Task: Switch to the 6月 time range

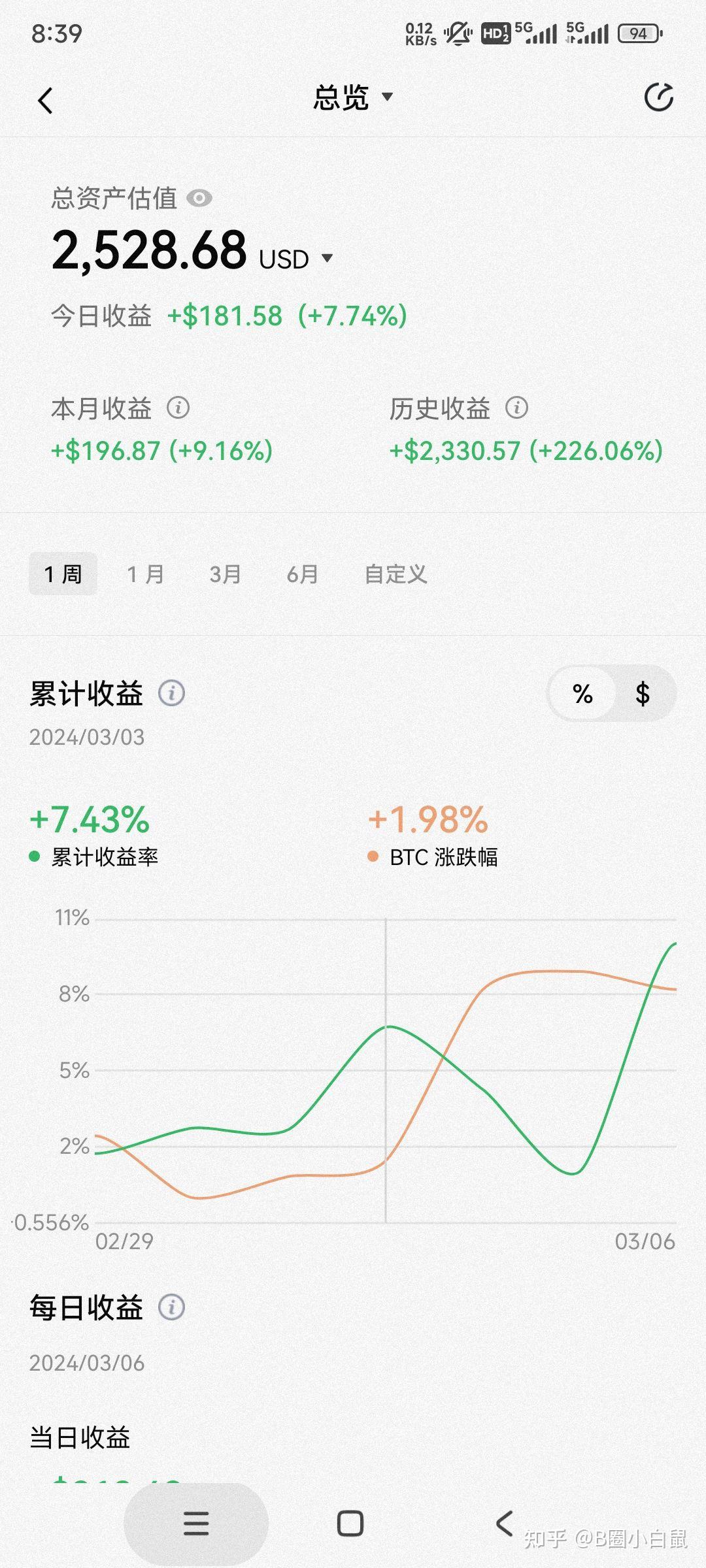Action: 303,574
